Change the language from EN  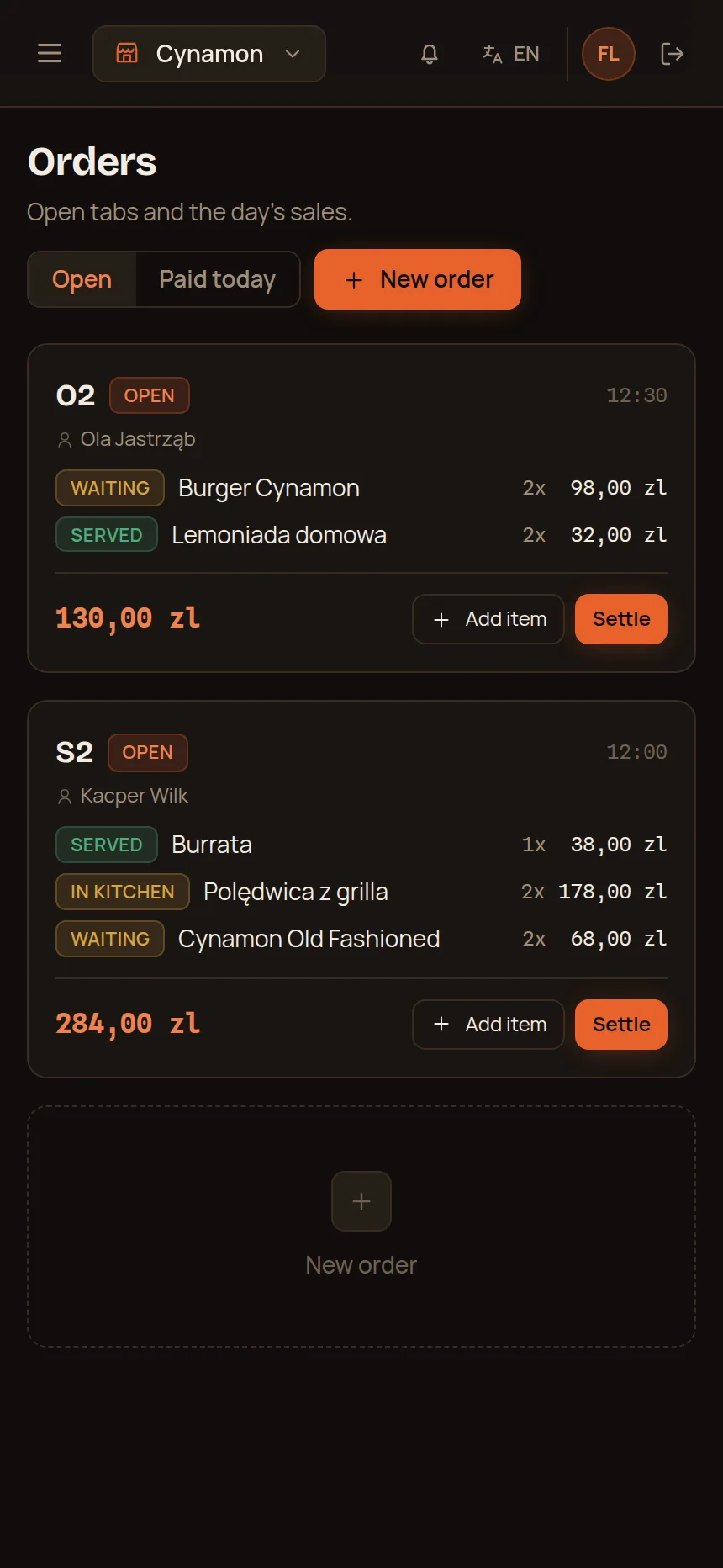click(x=510, y=54)
